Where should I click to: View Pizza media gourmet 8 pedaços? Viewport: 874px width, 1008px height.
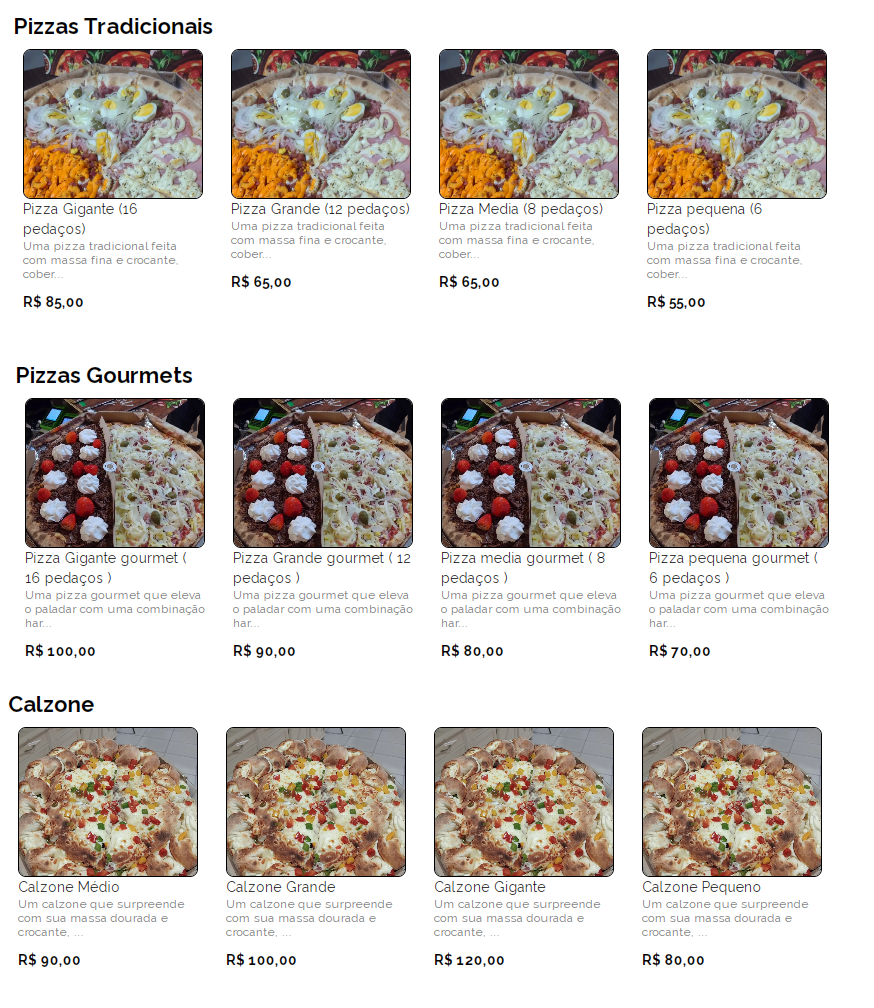(531, 529)
